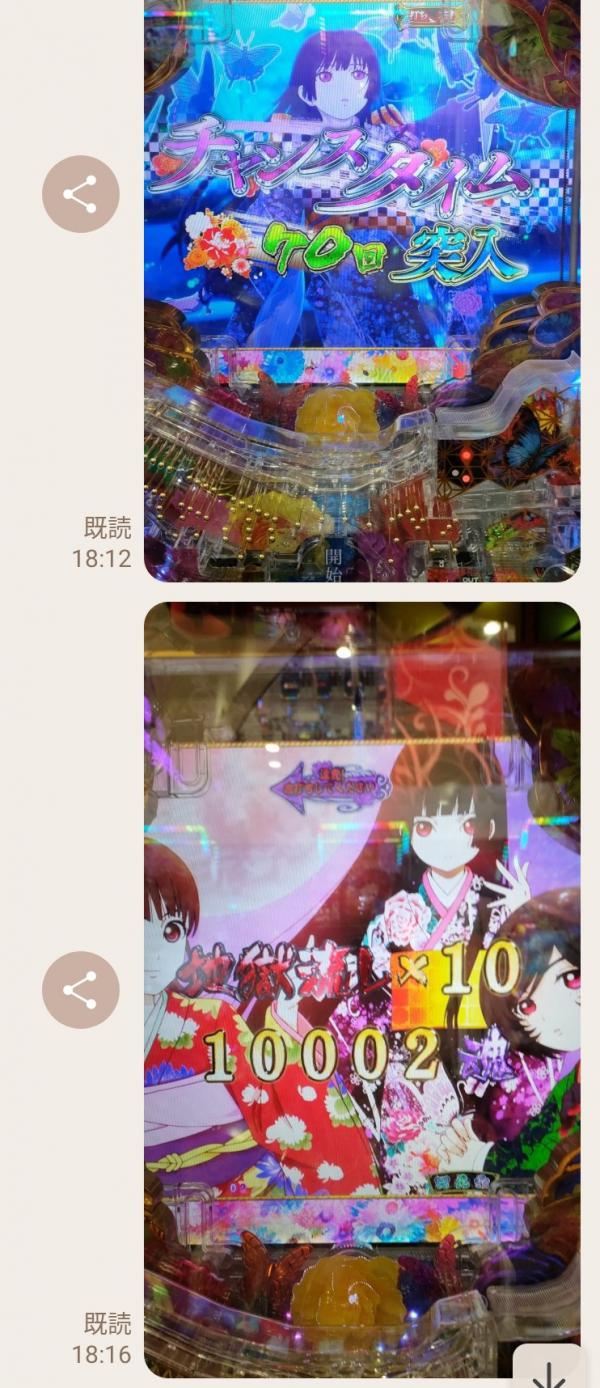Open the Chance Time photo sent at 18:12
Screen dimensions: 600x1388
(361, 290)
